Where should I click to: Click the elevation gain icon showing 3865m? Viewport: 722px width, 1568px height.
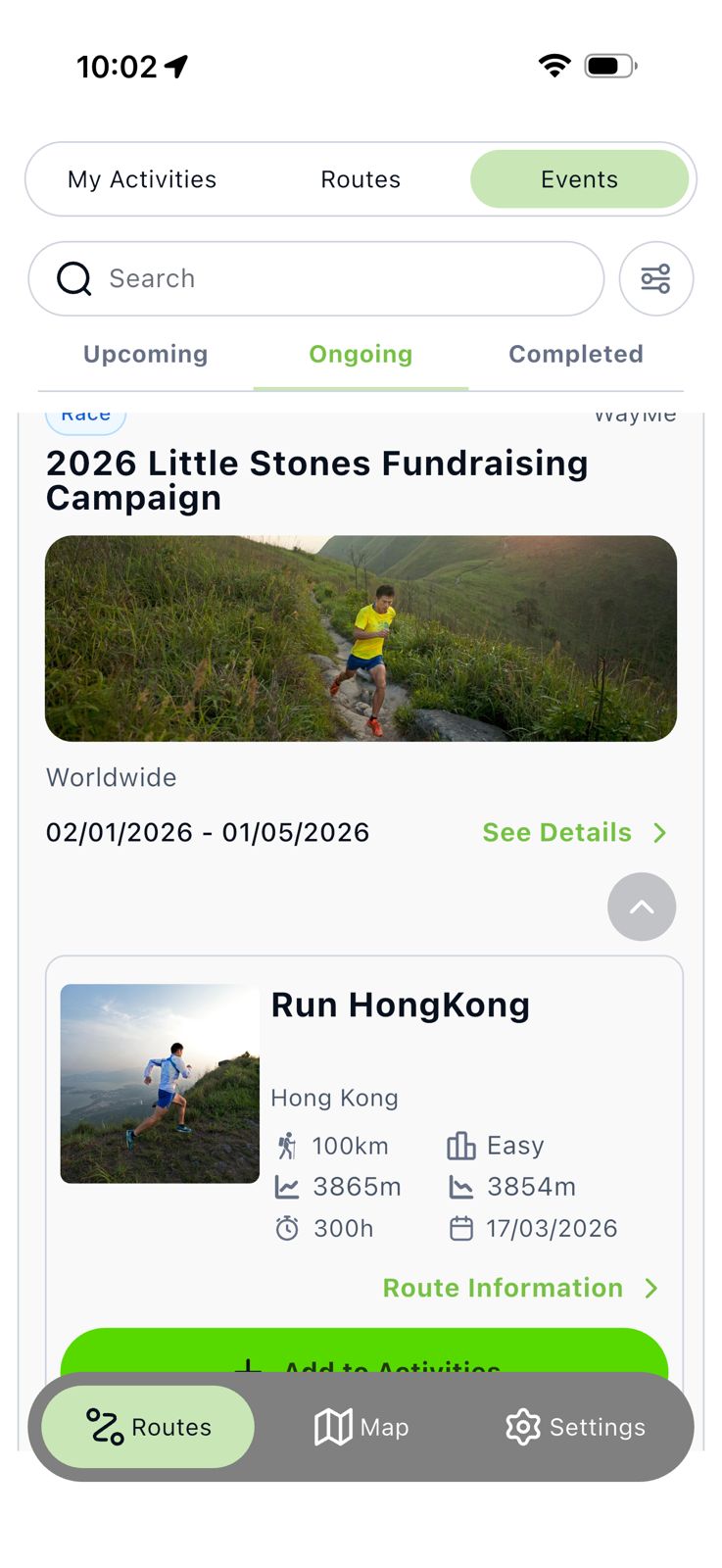tap(286, 1187)
